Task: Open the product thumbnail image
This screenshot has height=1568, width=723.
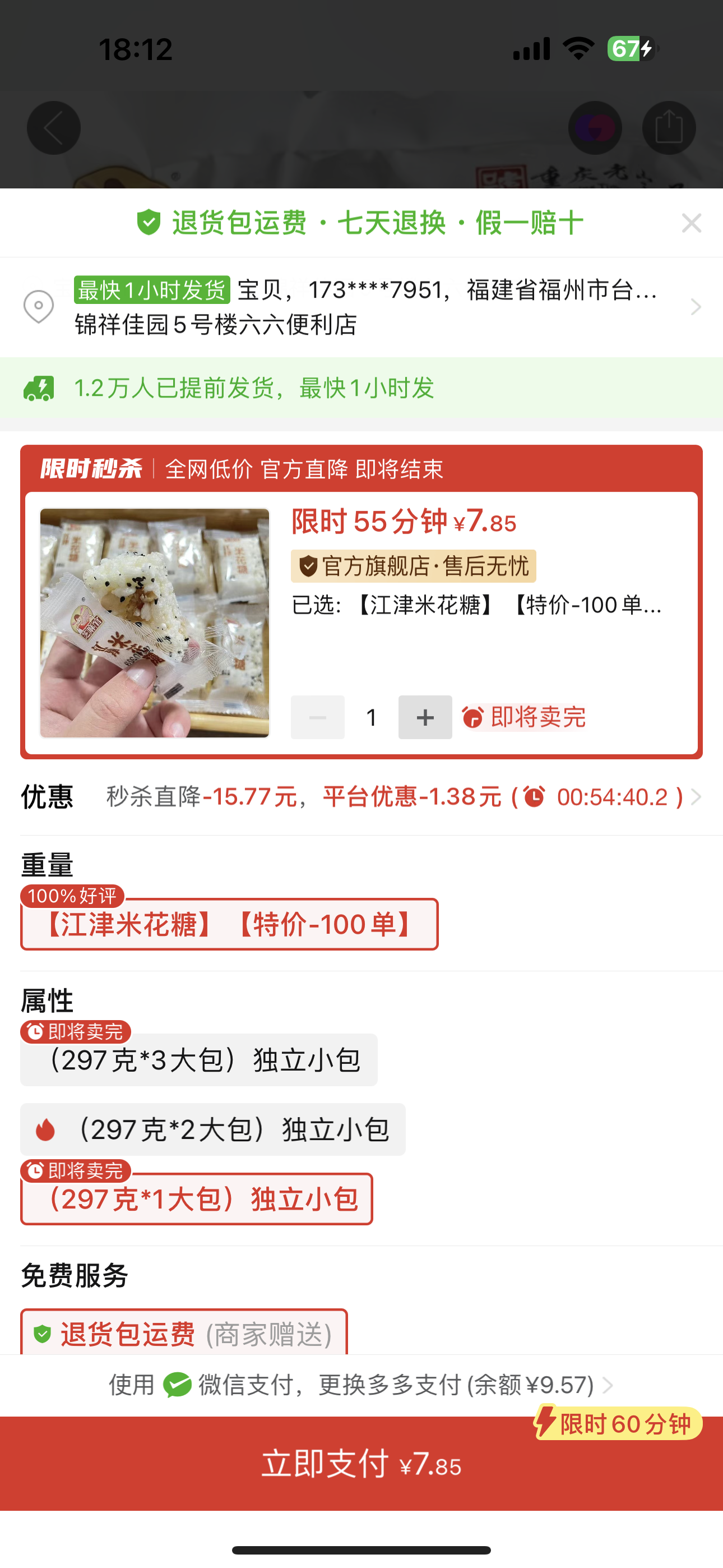Action: [155, 622]
